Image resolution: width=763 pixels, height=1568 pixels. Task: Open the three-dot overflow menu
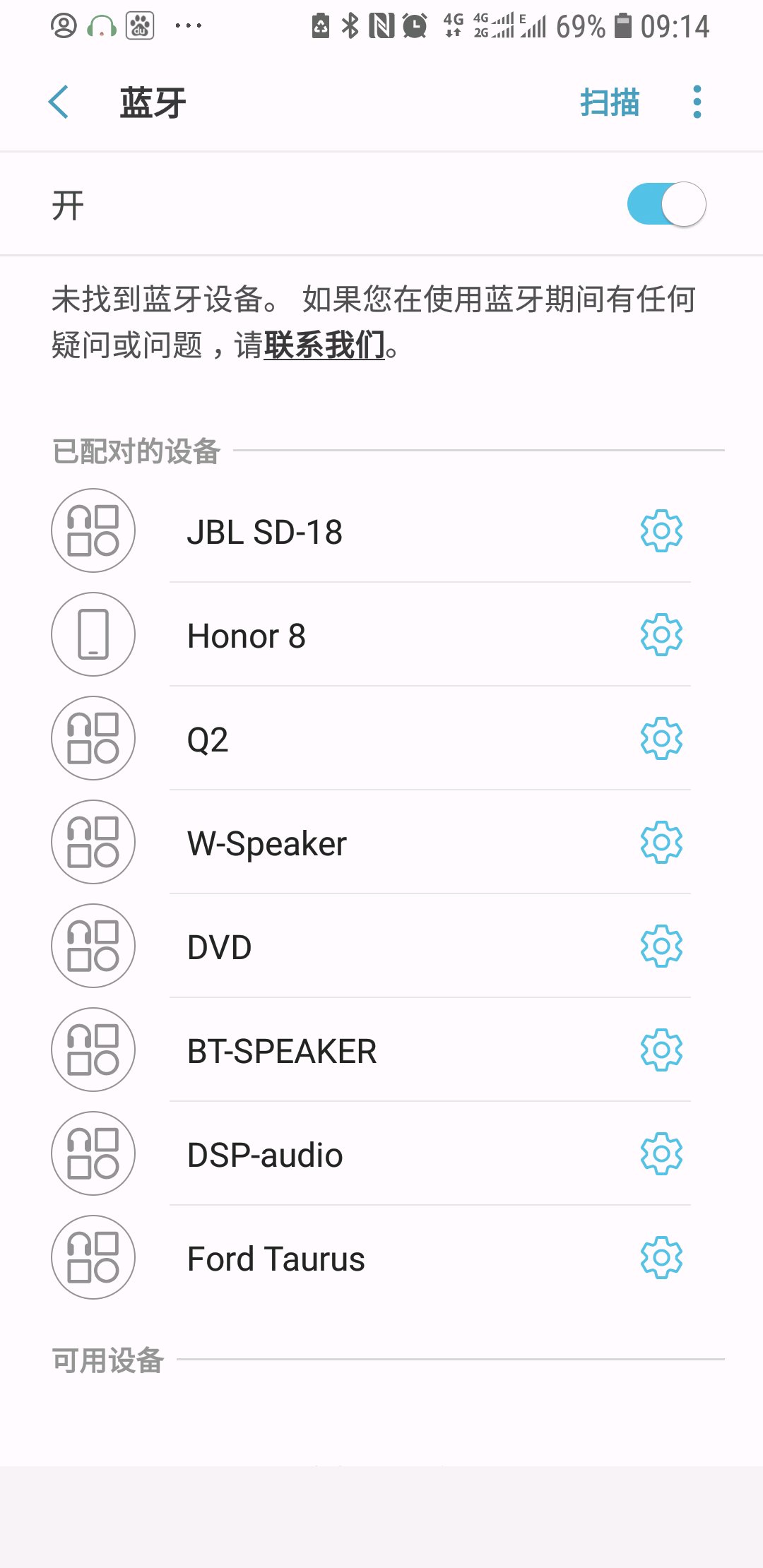coord(697,102)
